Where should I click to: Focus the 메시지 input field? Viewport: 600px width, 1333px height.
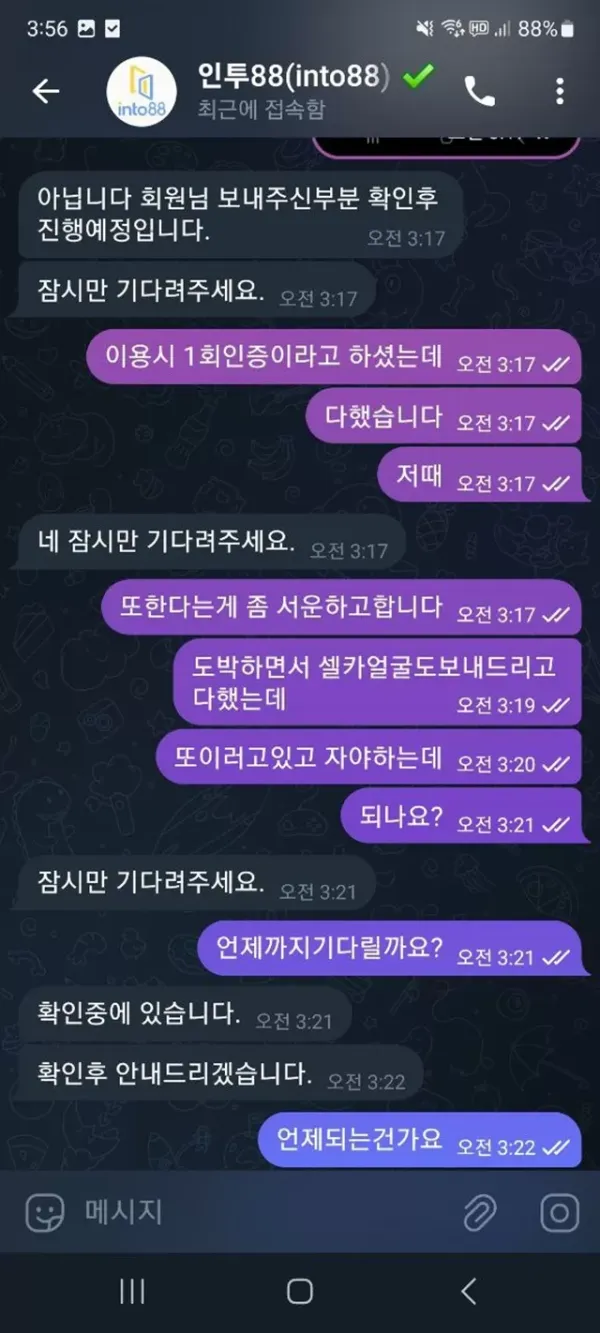pos(250,1214)
